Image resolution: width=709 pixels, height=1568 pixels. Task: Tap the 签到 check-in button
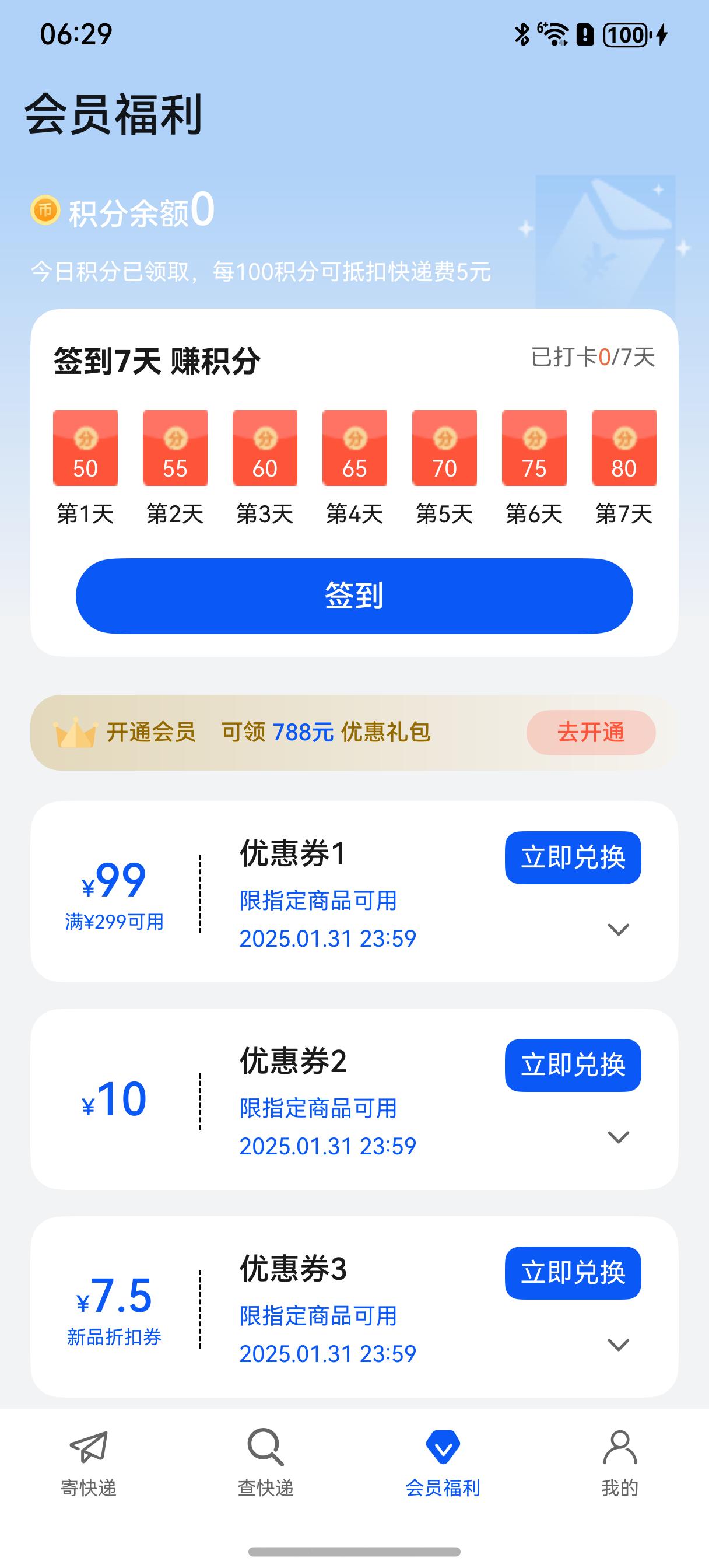pyautogui.click(x=354, y=596)
